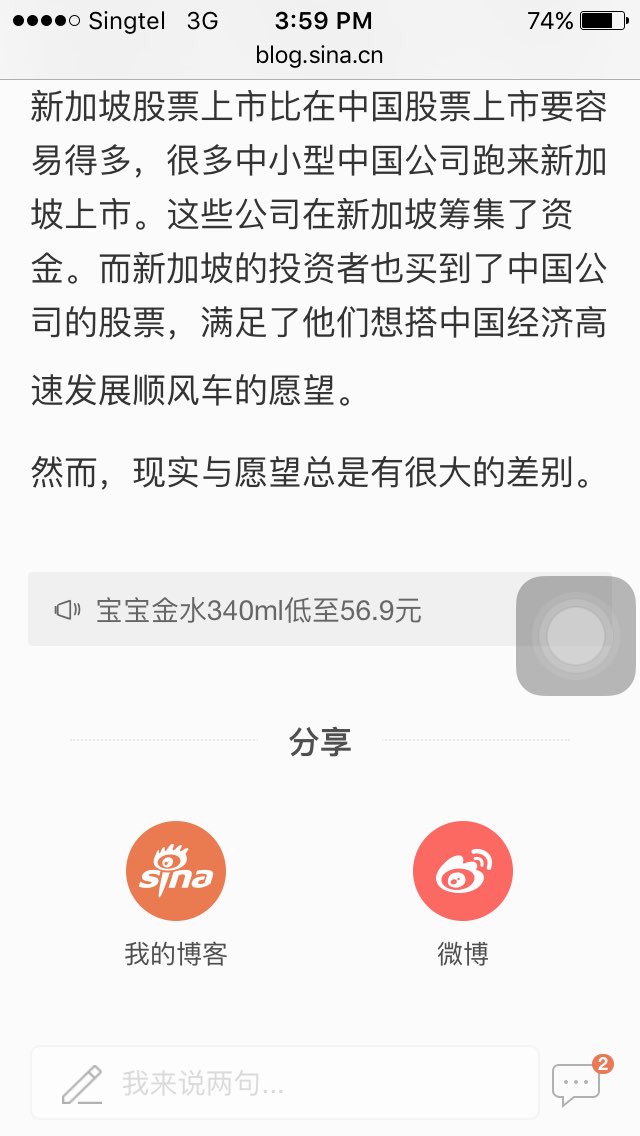Tap the AssistiveTouch floating button

point(576,636)
